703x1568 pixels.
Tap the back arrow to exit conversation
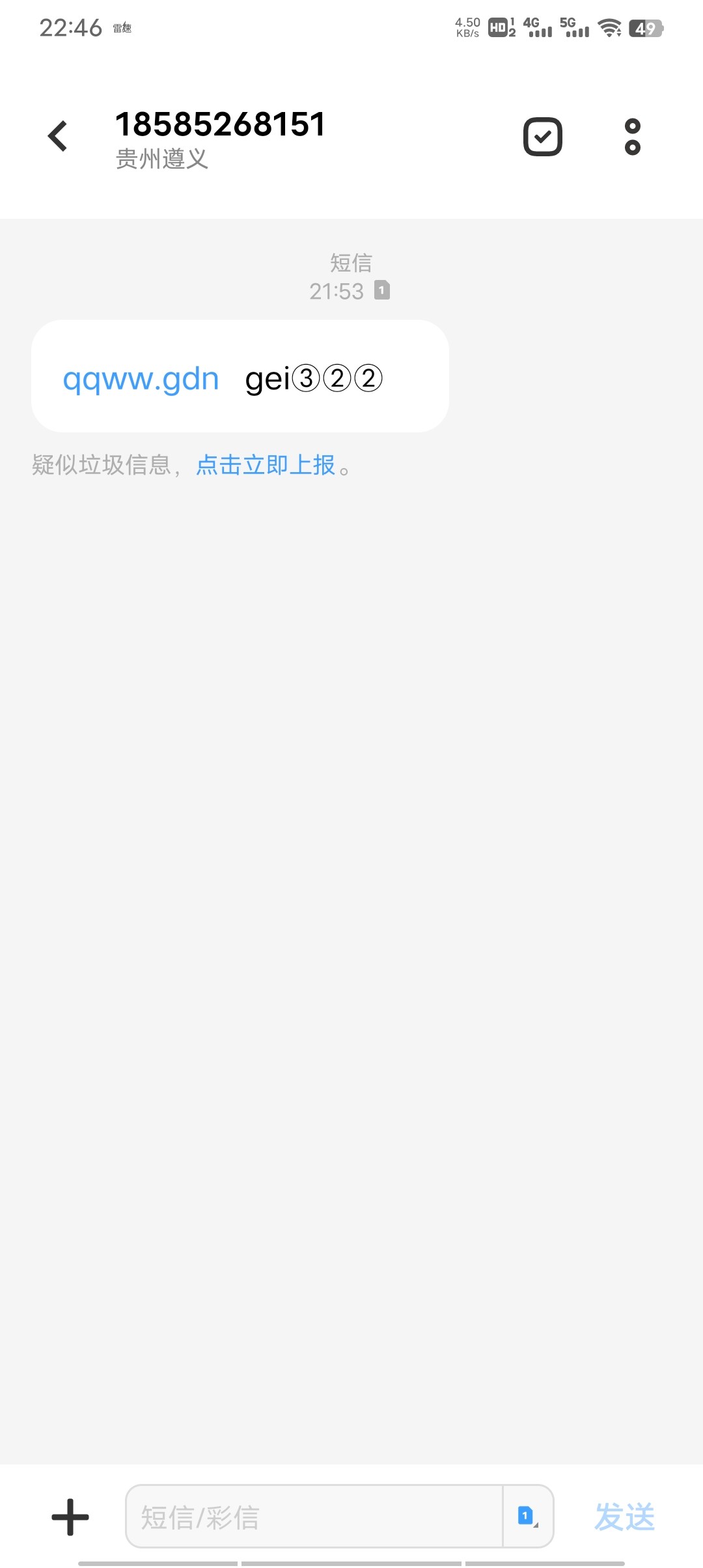(x=57, y=135)
